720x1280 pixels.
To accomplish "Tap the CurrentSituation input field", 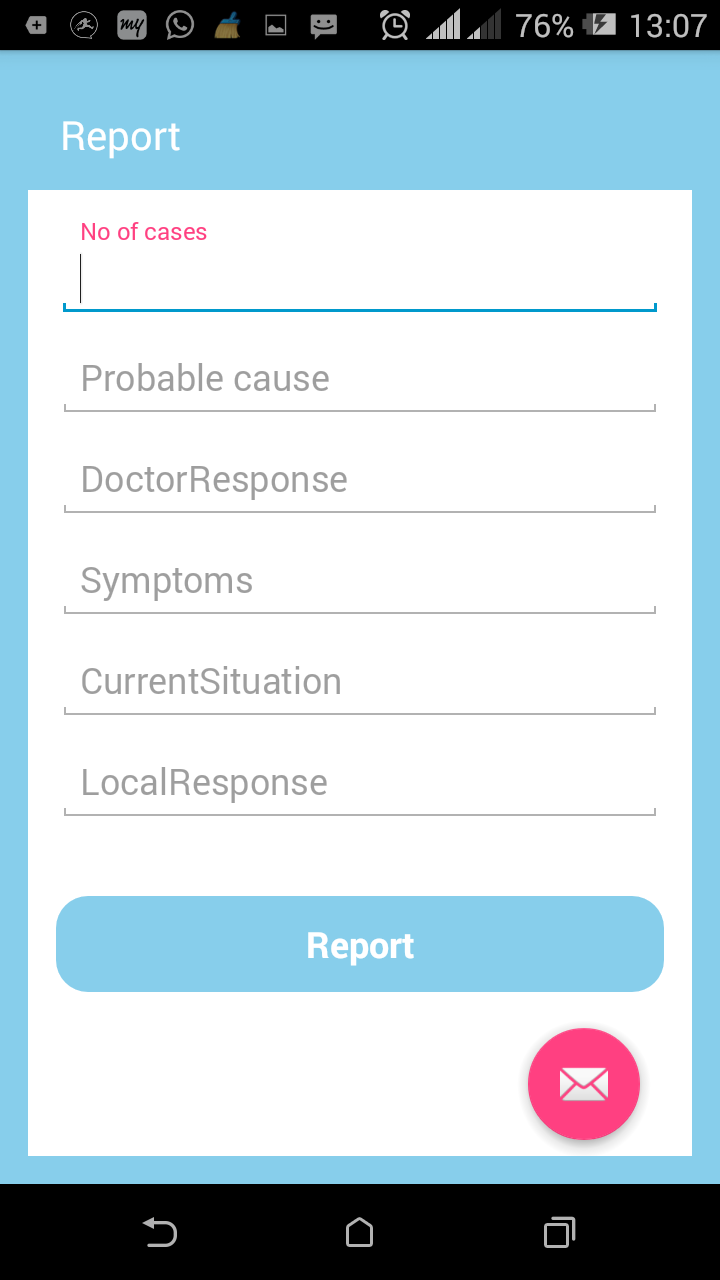I will click(x=360, y=683).
